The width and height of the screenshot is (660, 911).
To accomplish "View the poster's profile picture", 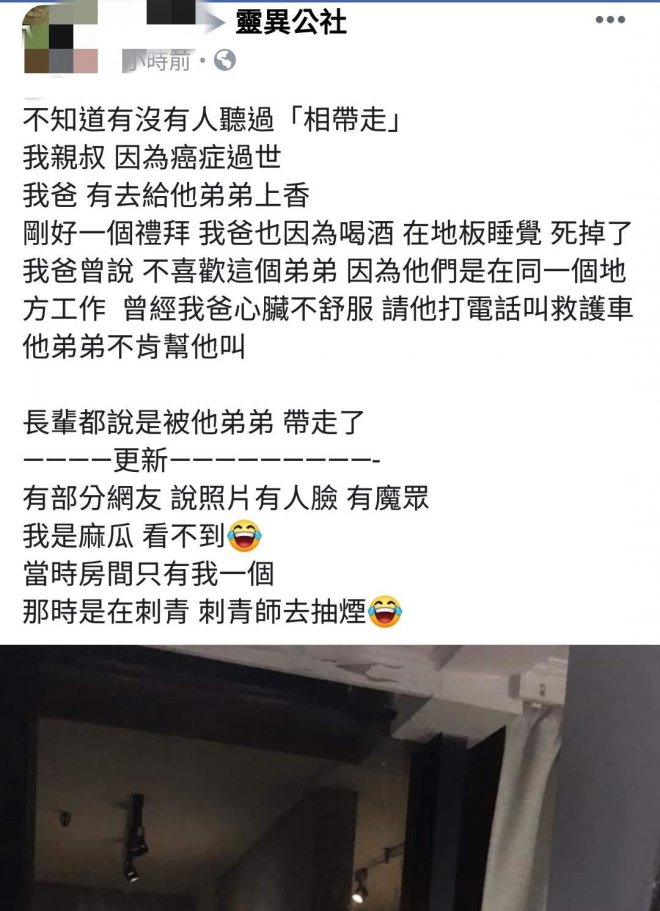I will (x=58, y=38).
